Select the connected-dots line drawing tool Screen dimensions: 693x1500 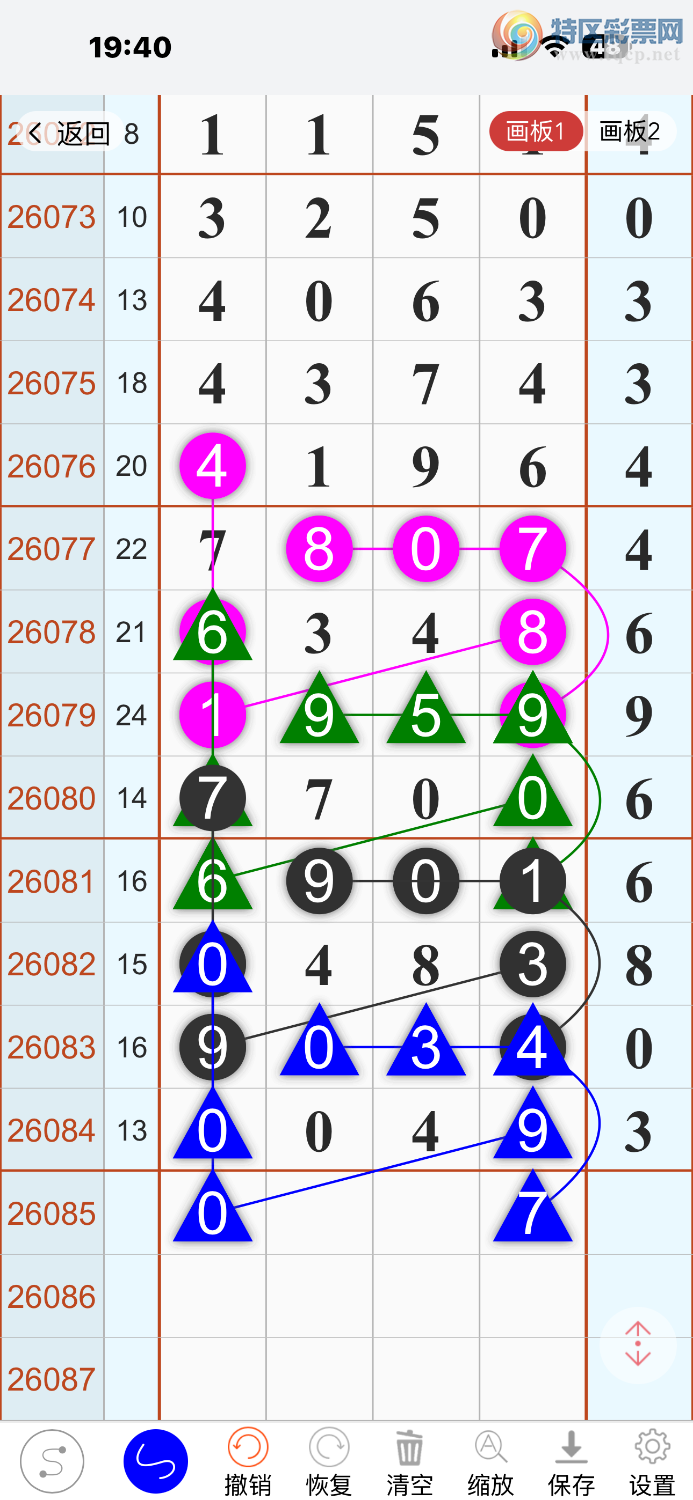click(52, 1461)
